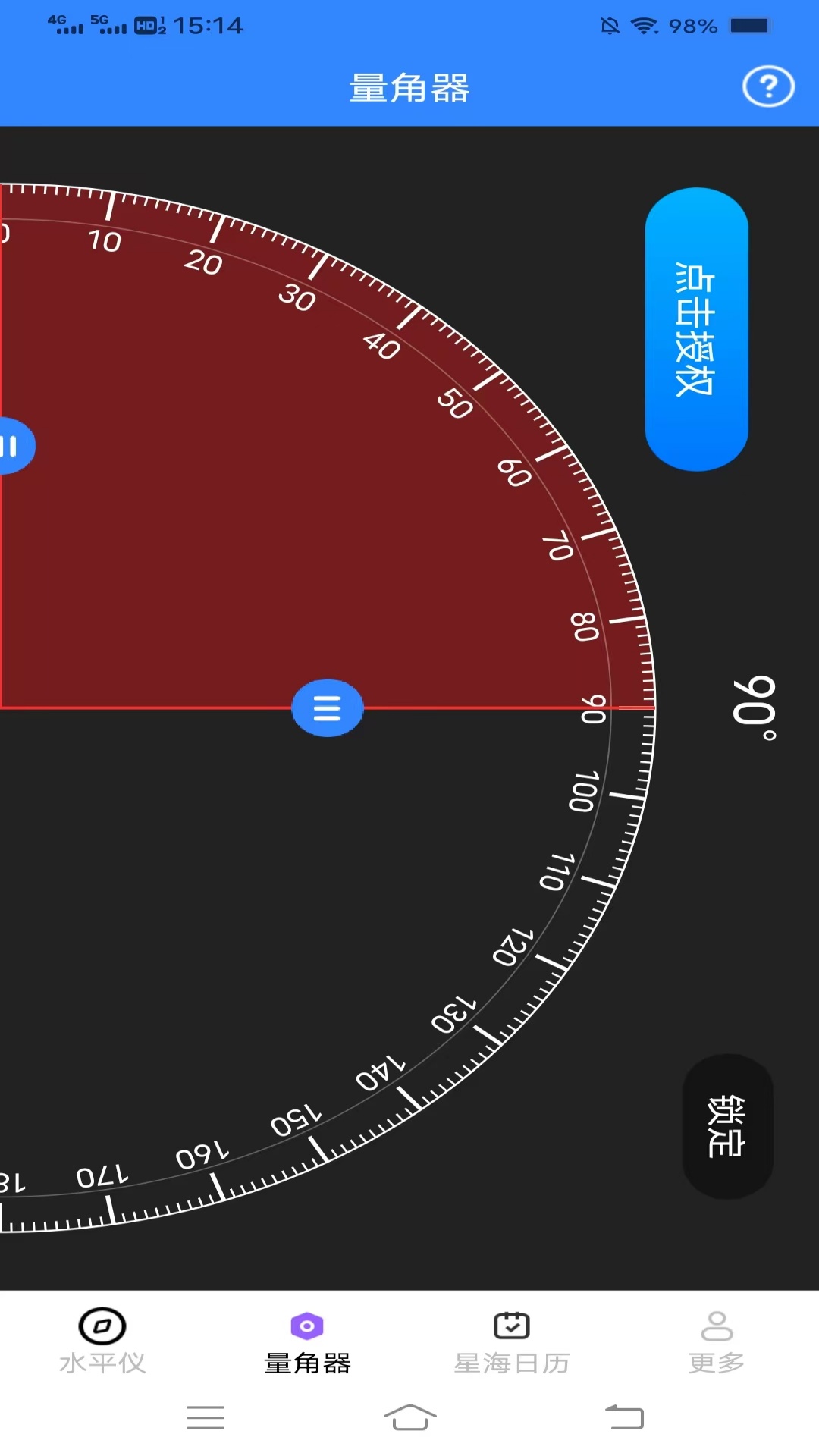Tap the blue handle at the left edge
This screenshot has width=819, height=1456.
(x=15, y=446)
